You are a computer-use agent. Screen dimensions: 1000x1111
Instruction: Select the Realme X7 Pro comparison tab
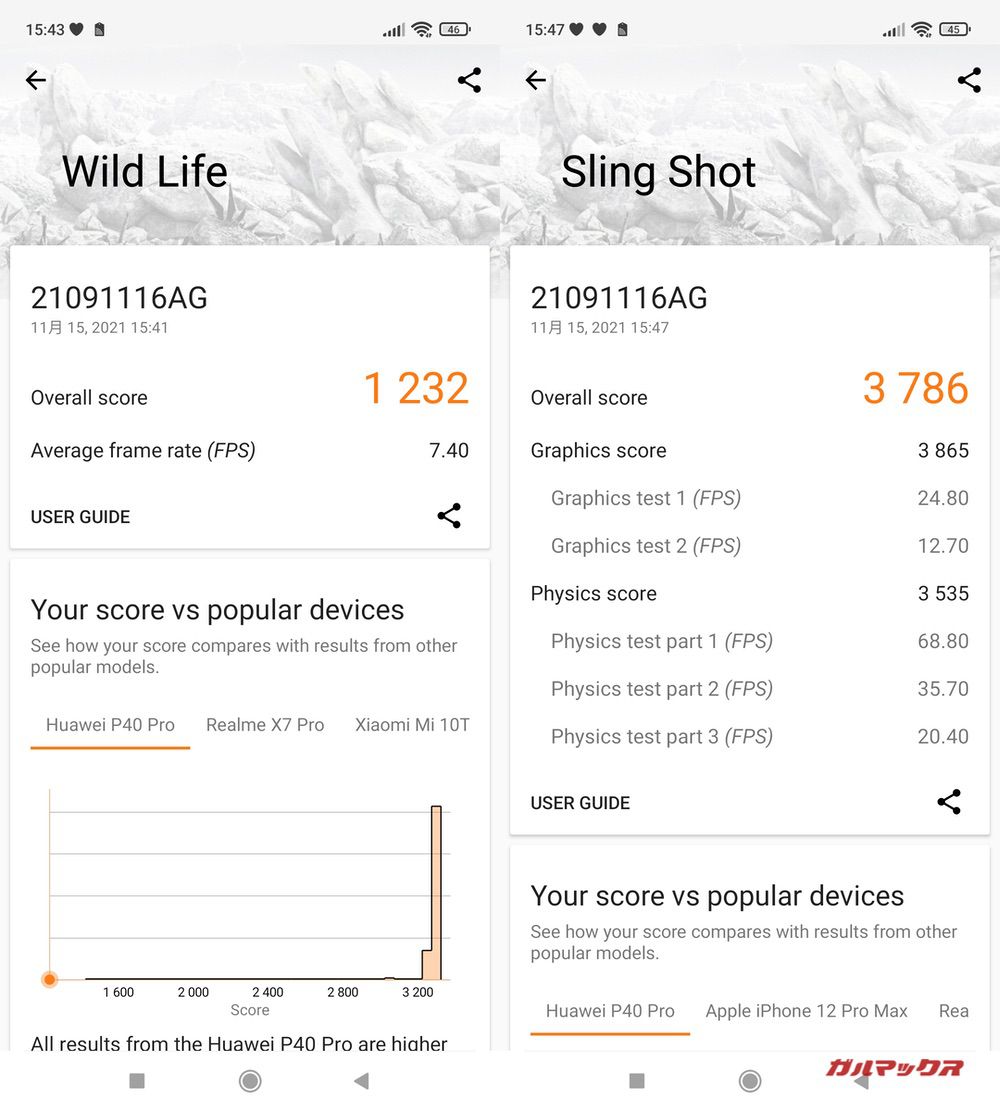point(265,724)
